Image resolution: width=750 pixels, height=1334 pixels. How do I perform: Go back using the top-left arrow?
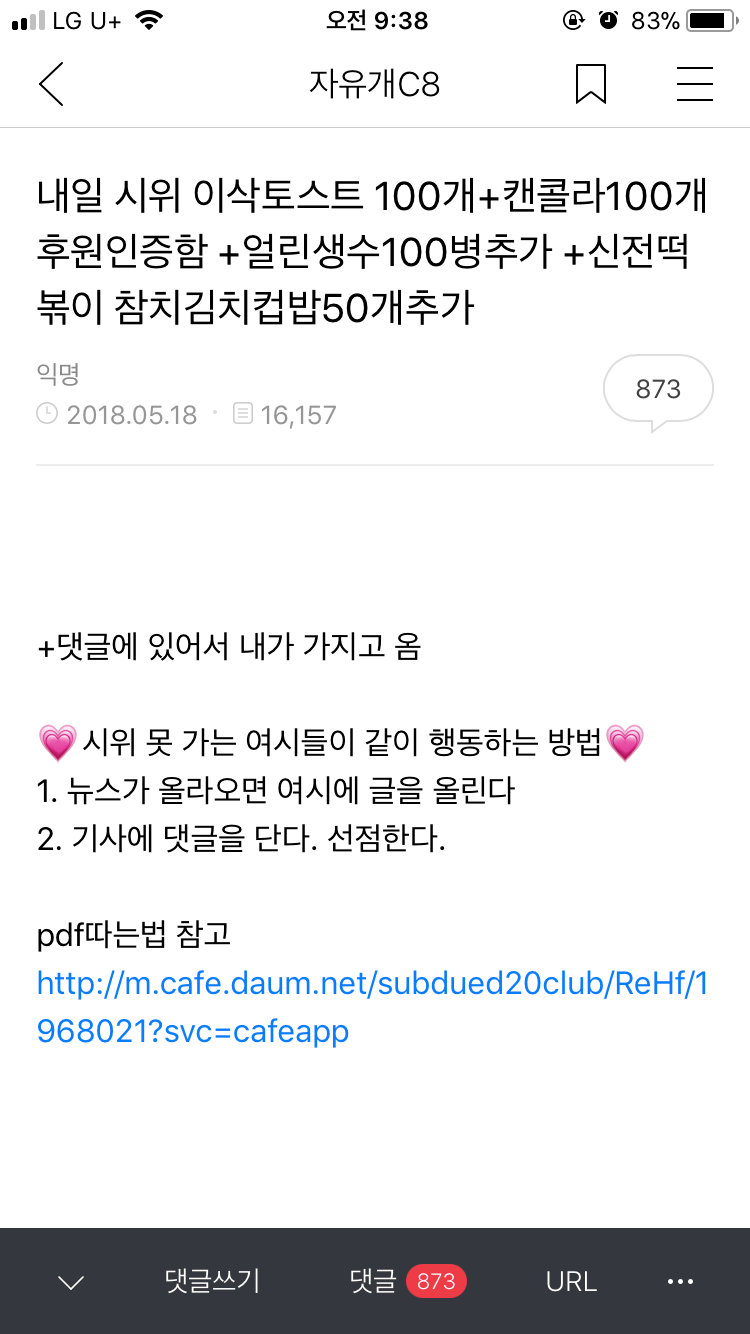[x=51, y=84]
